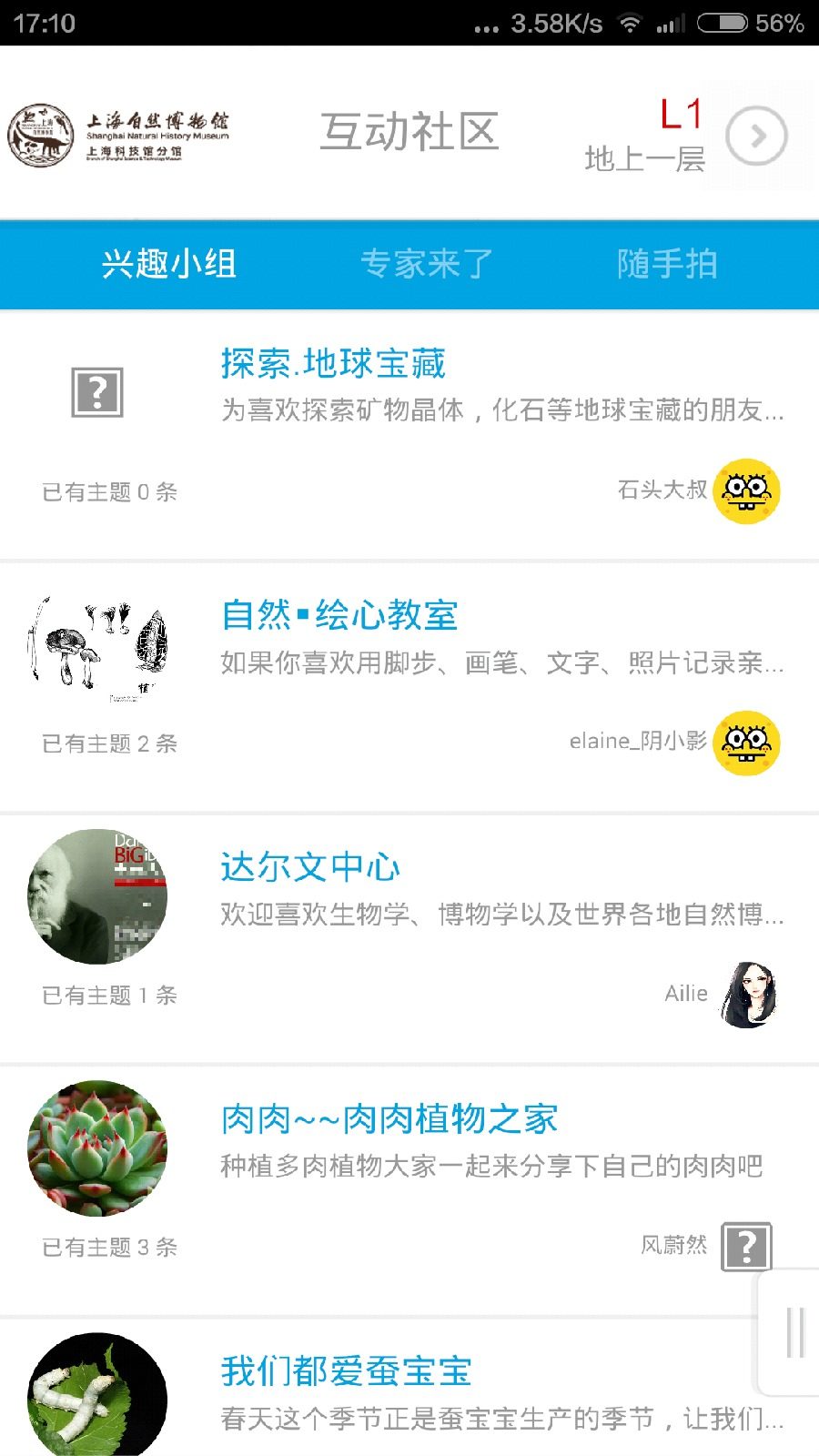Tap the battery indicator in the status bar
The height and width of the screenshot is (1456, 819).
722,23
